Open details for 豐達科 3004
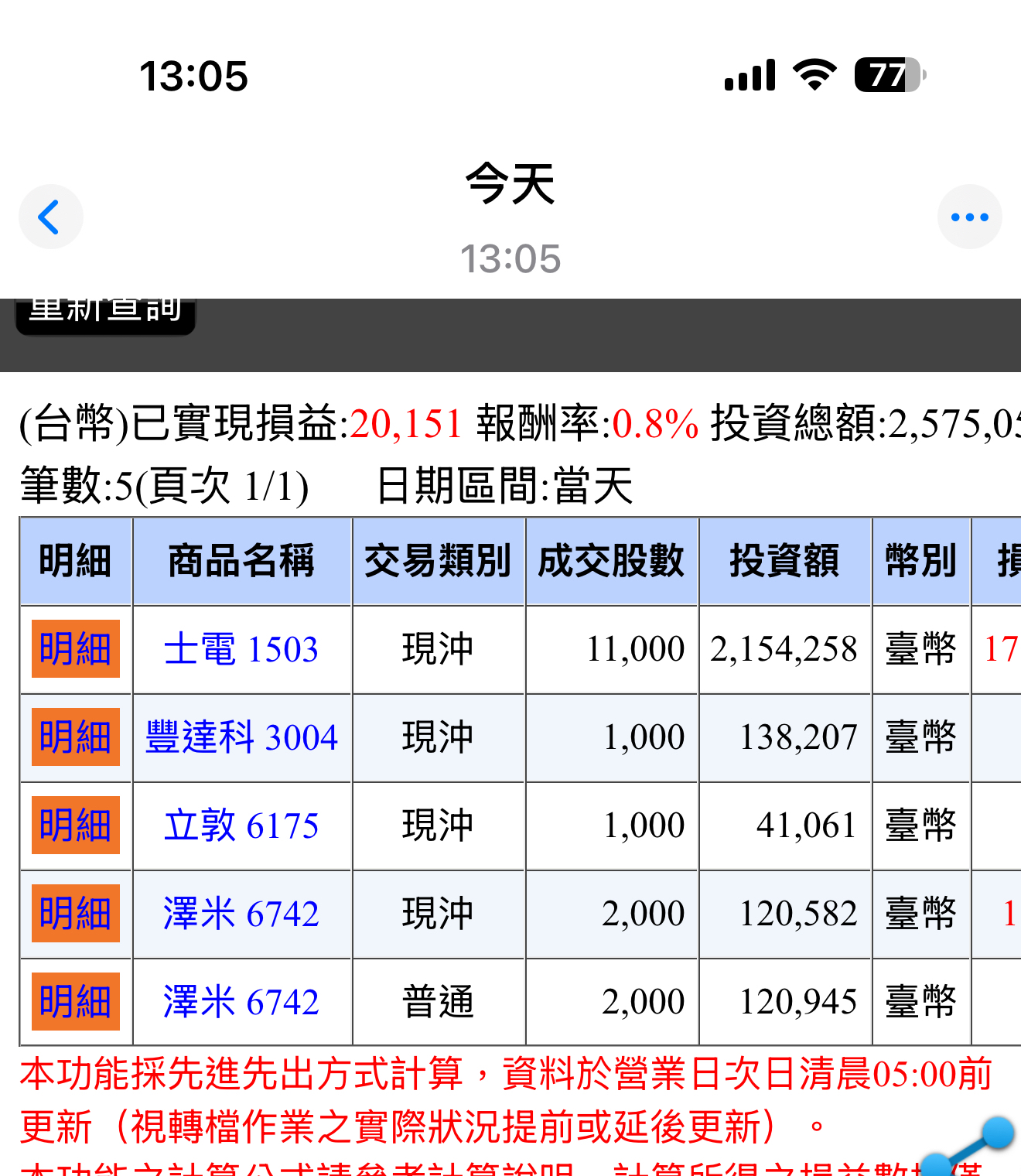Viewport: 1021px width, 1176px height. 75,737
